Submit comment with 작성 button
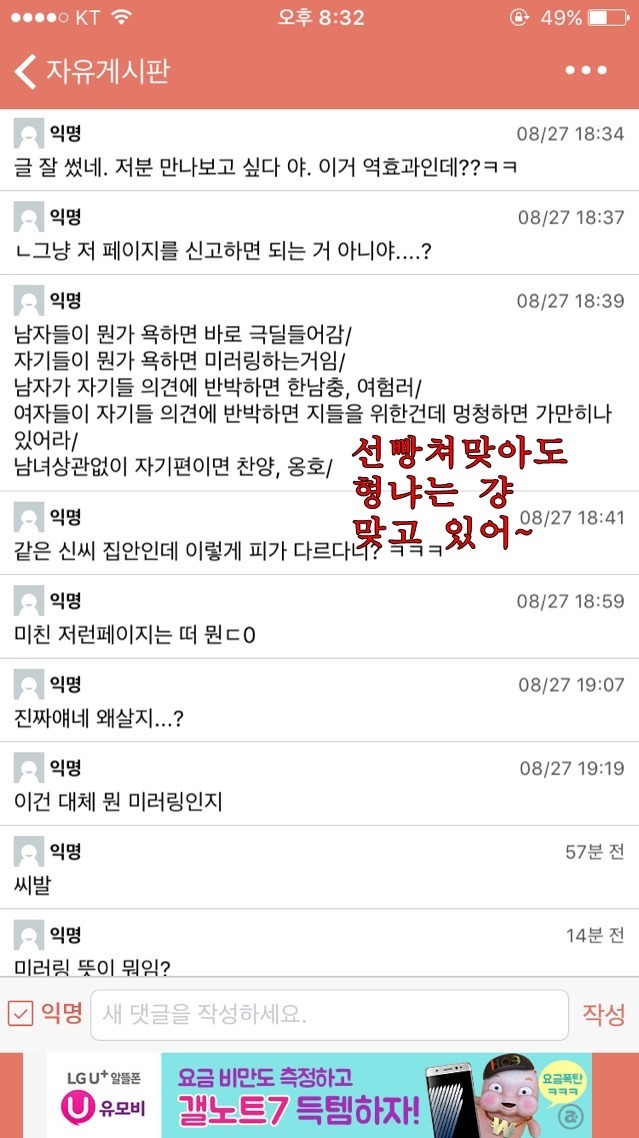Screen dimensions: 639x1138 603,1015
